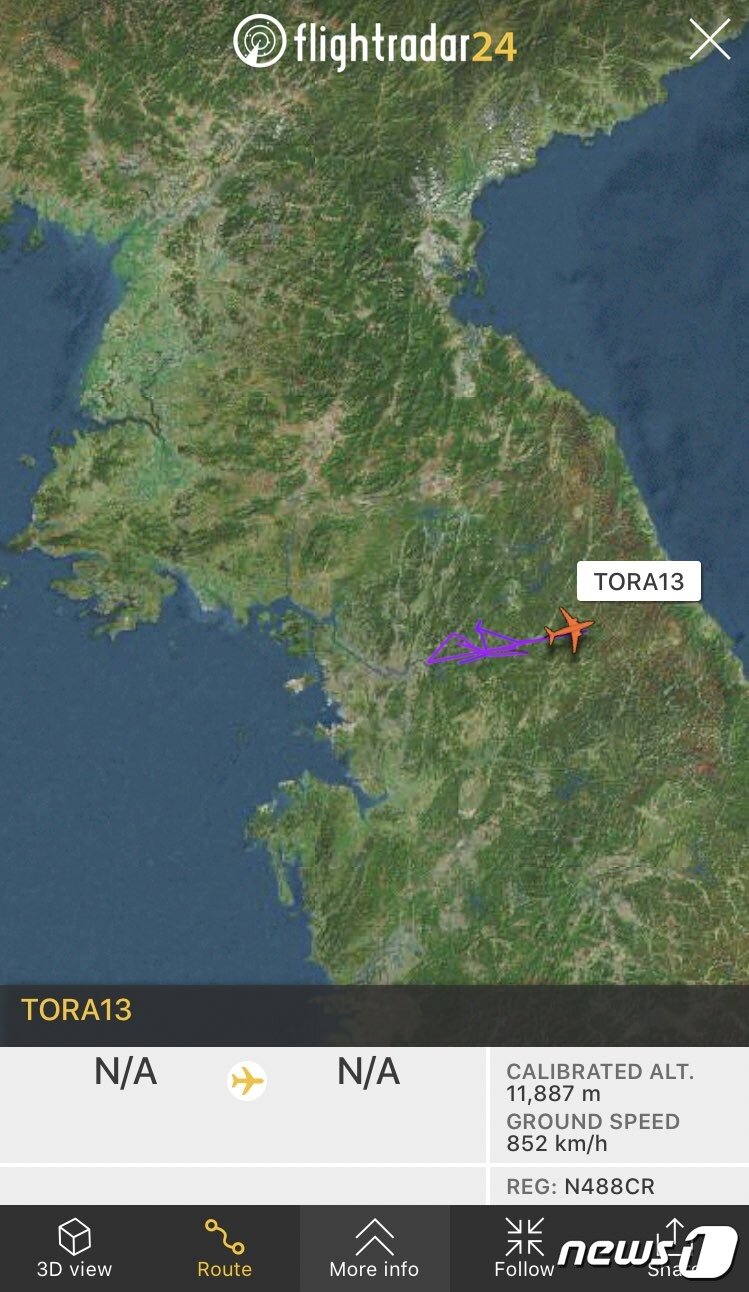The width and height of the screenshot is (749, 1292).
Task: Close the flight view
Action: click(710, 40)
